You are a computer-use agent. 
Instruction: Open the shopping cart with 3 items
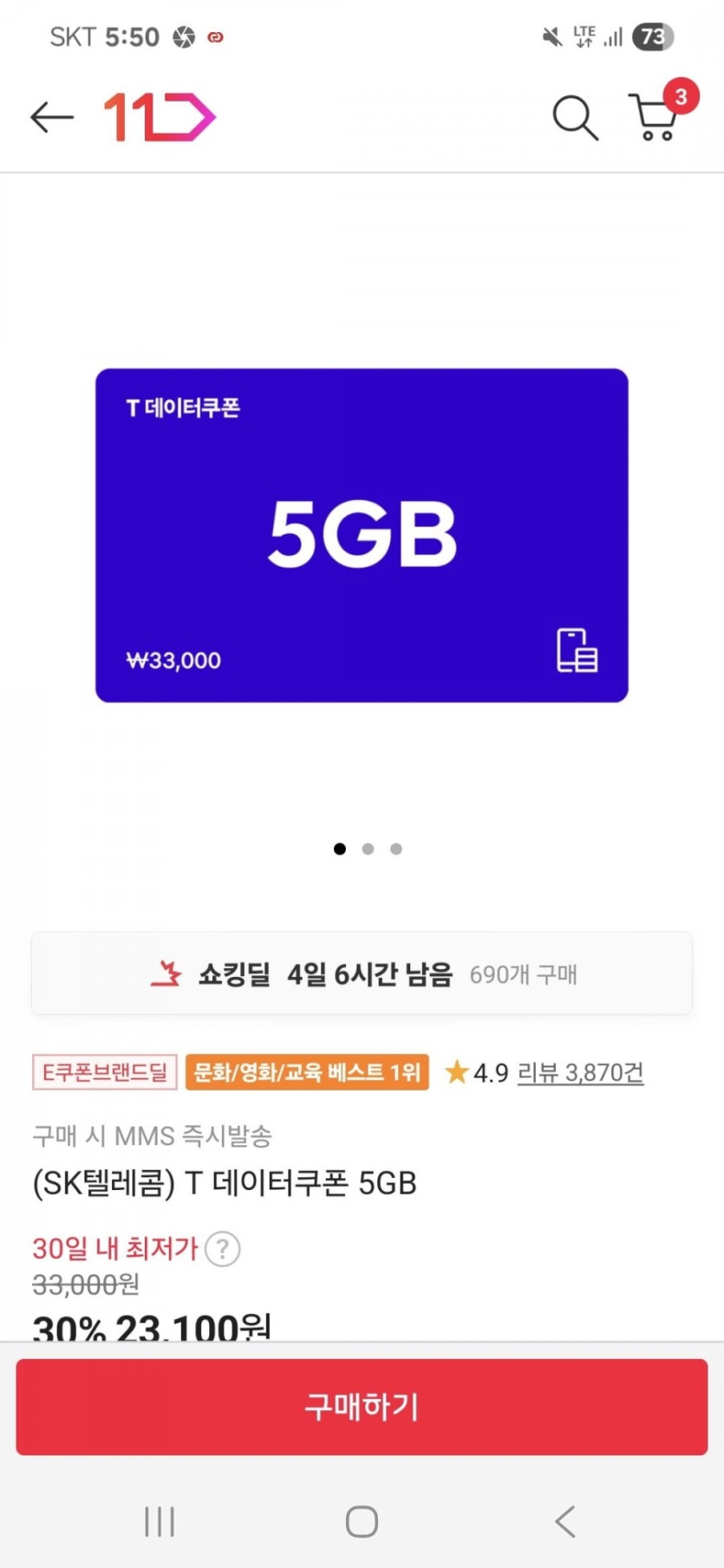pos(661,111)
